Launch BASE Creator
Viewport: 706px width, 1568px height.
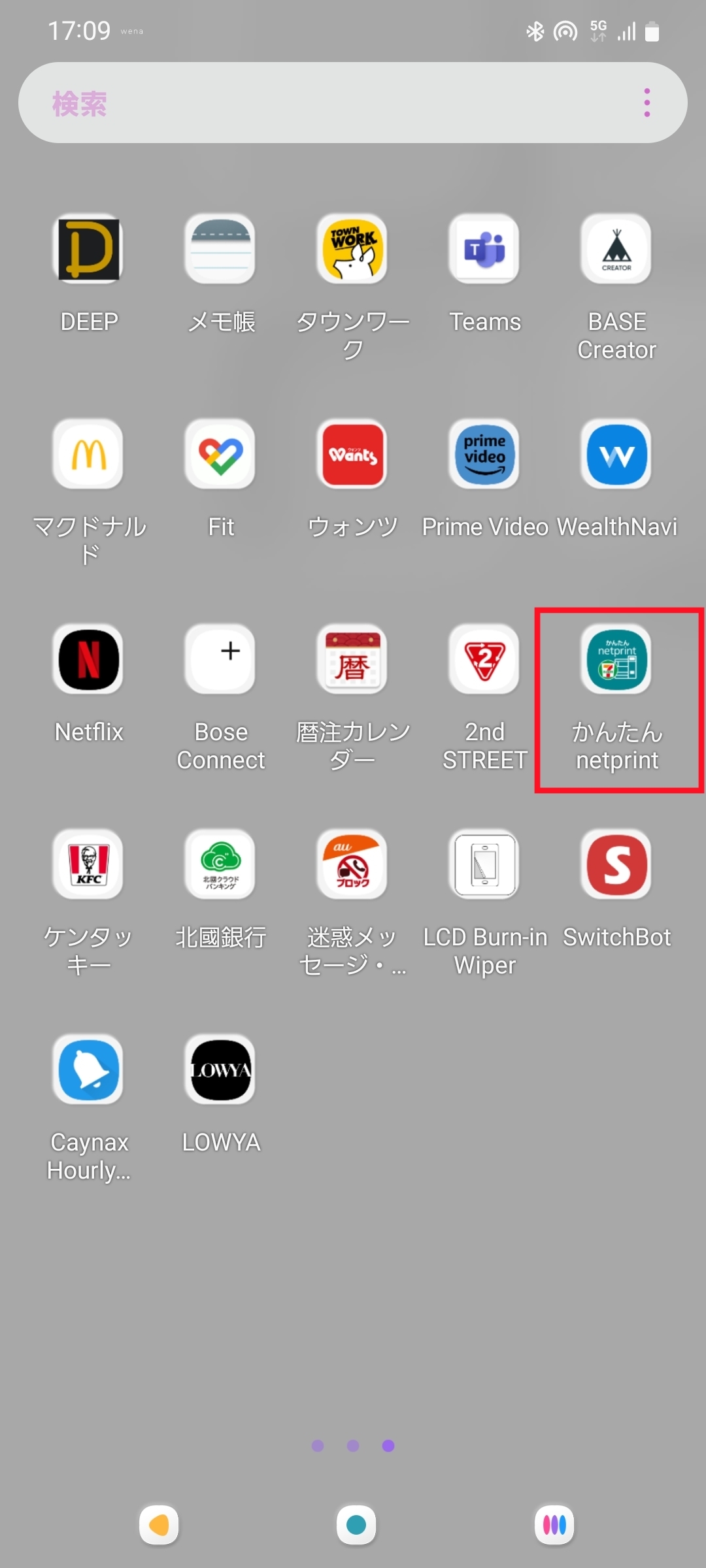coord(616,250)
